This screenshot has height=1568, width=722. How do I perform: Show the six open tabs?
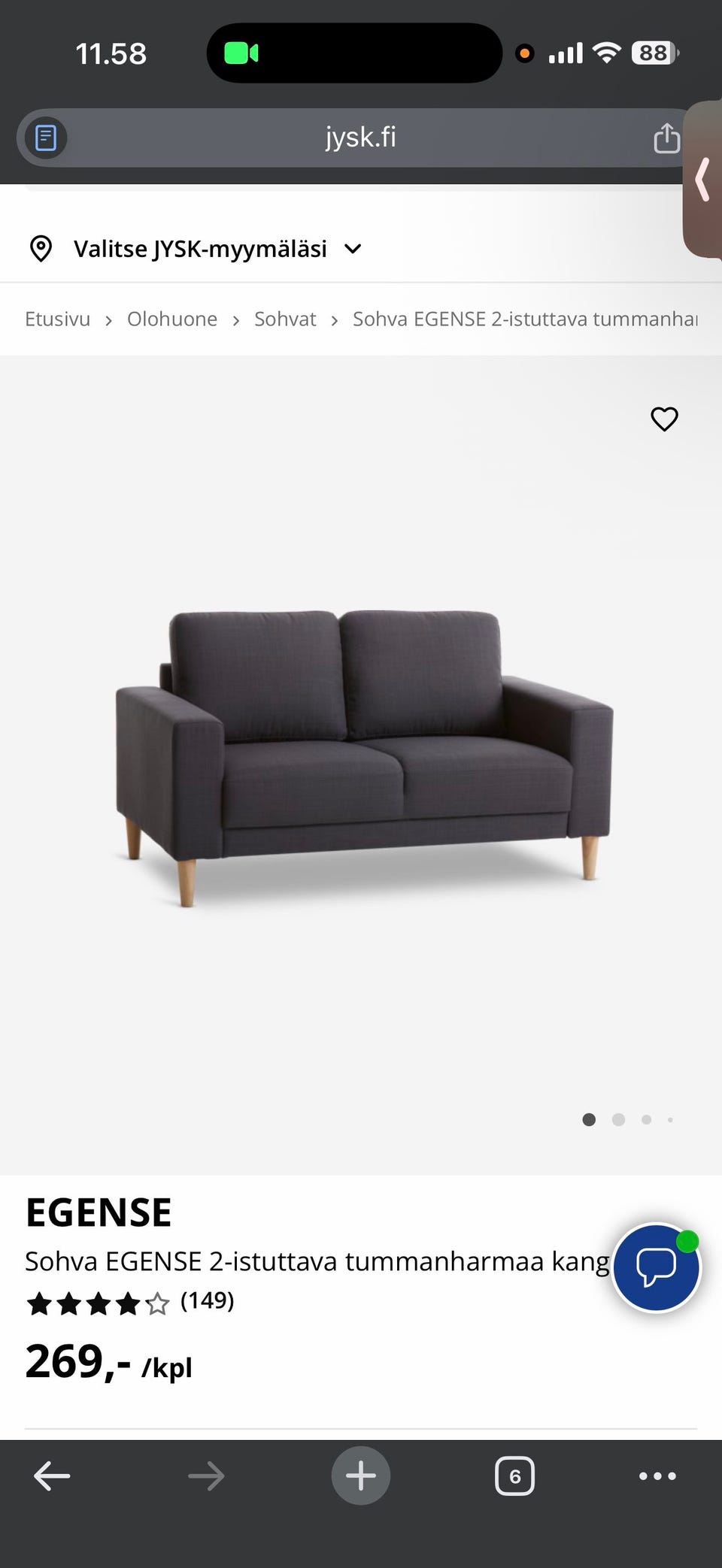[x=515, y=1476]
